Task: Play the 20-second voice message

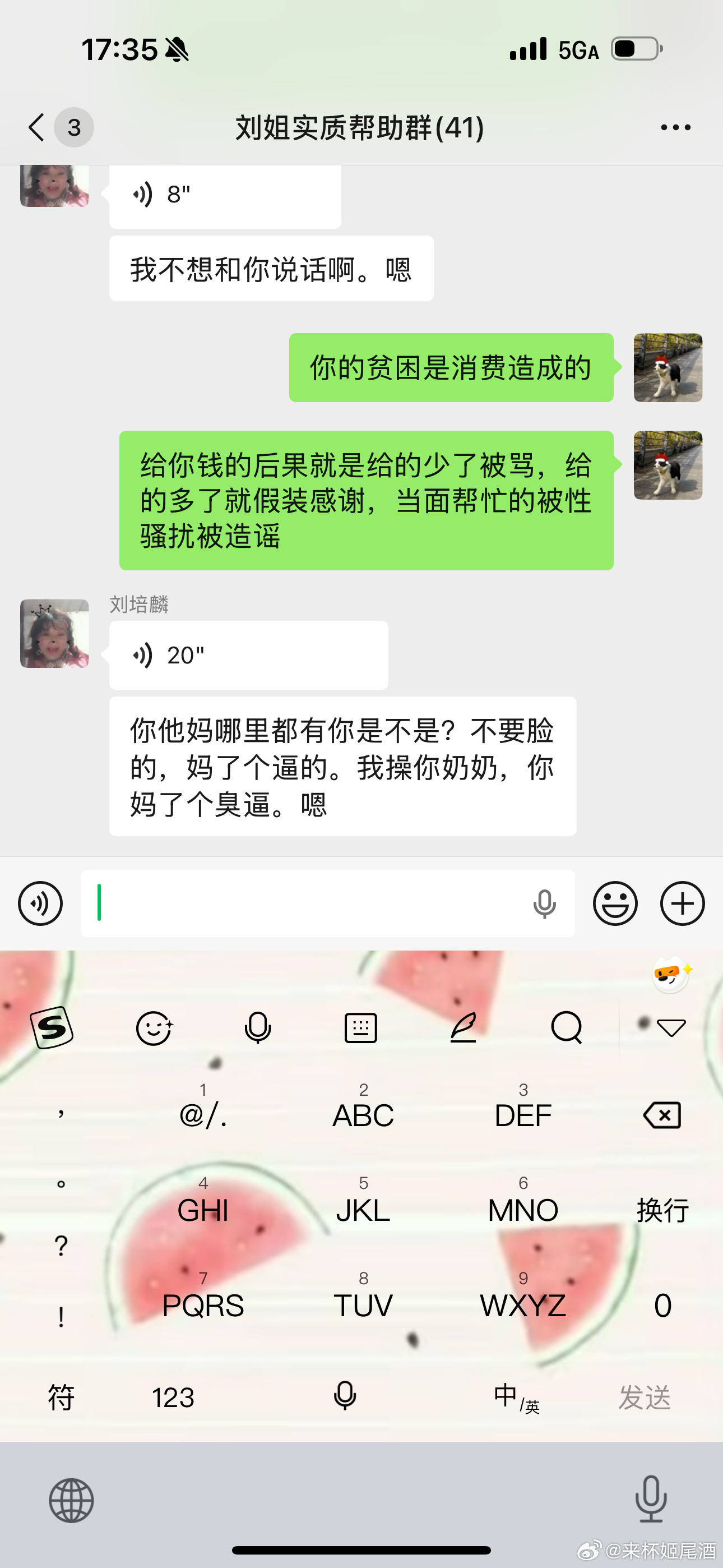Action: coord(248,655)
